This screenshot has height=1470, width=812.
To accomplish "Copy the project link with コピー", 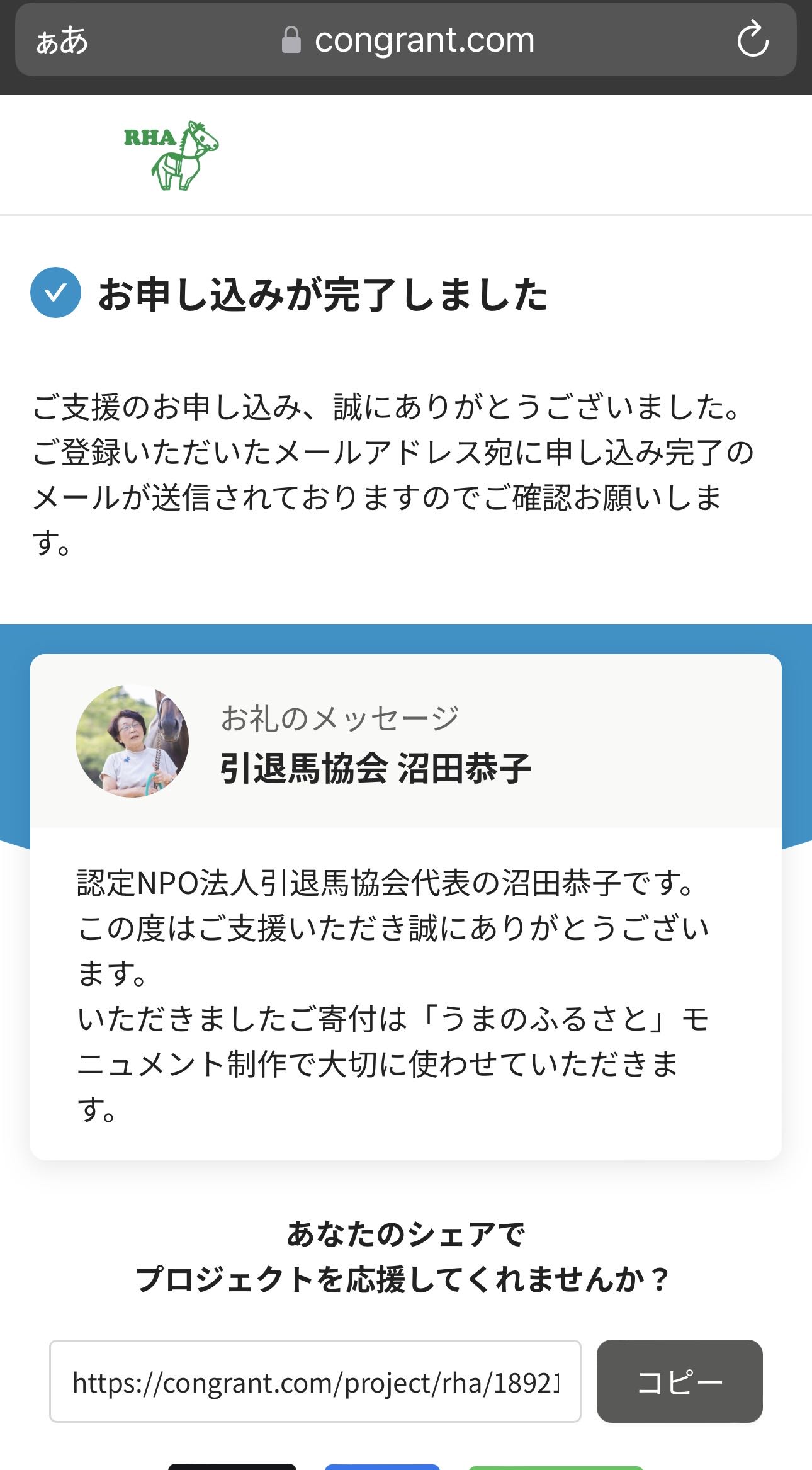I will (x=679, y=1381).
